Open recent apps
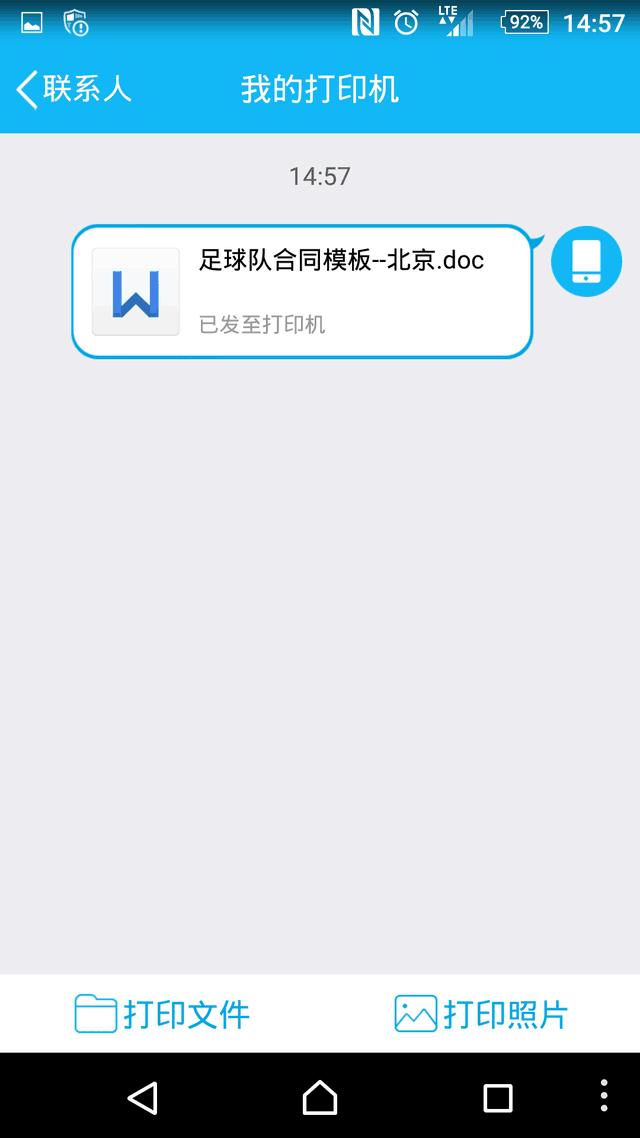640x1138 pixels. [498, 1097]
